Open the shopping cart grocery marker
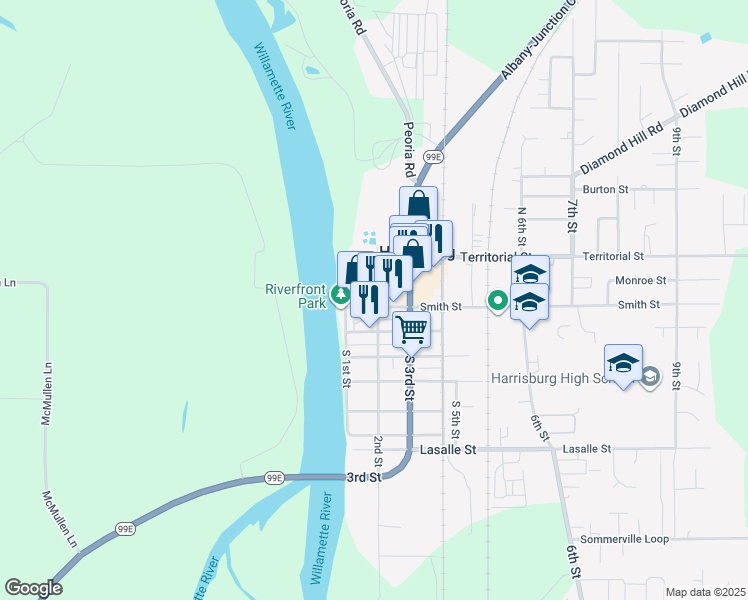This screenshot has height=600, width=748. (411, 330)
